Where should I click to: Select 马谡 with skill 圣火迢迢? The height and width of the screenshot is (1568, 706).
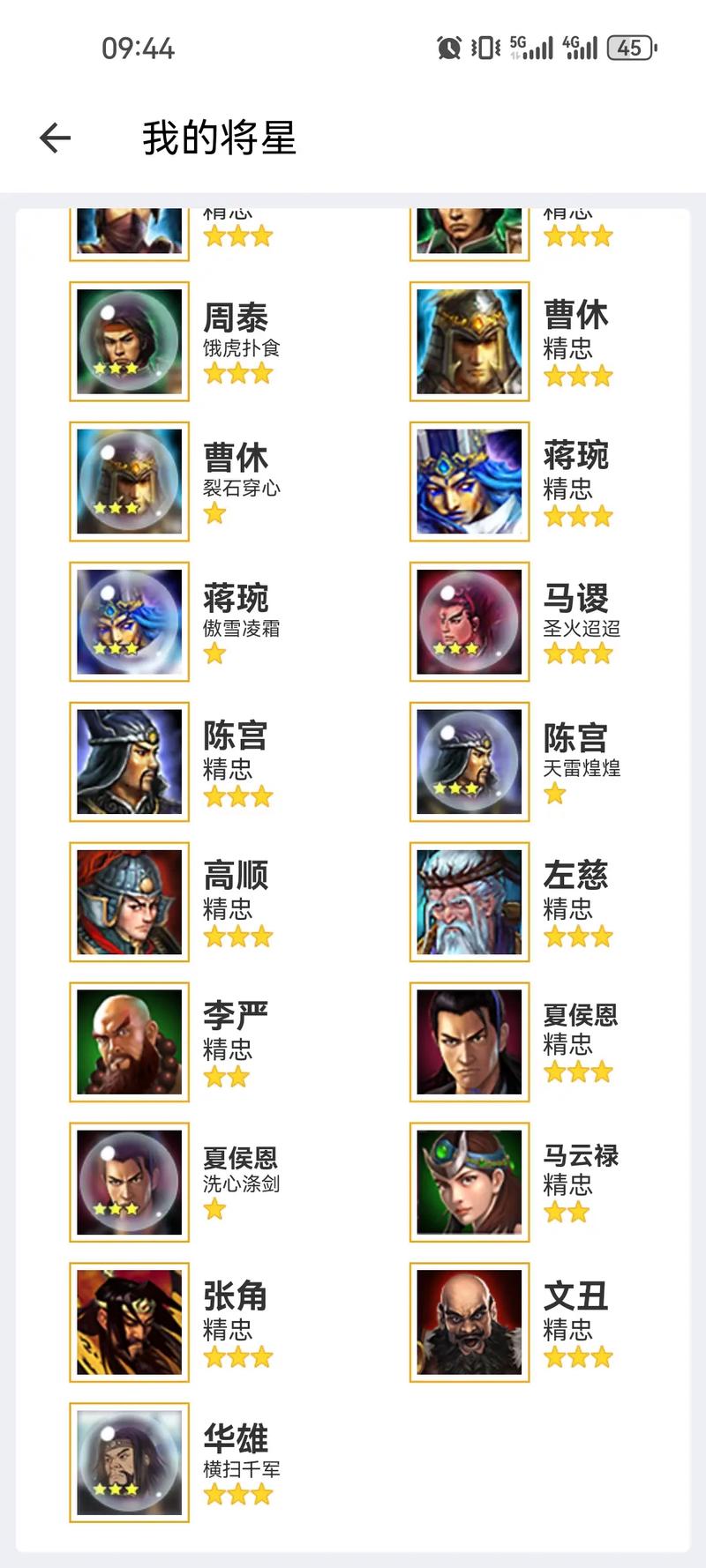pyautogui.click(x=469, y=621)
